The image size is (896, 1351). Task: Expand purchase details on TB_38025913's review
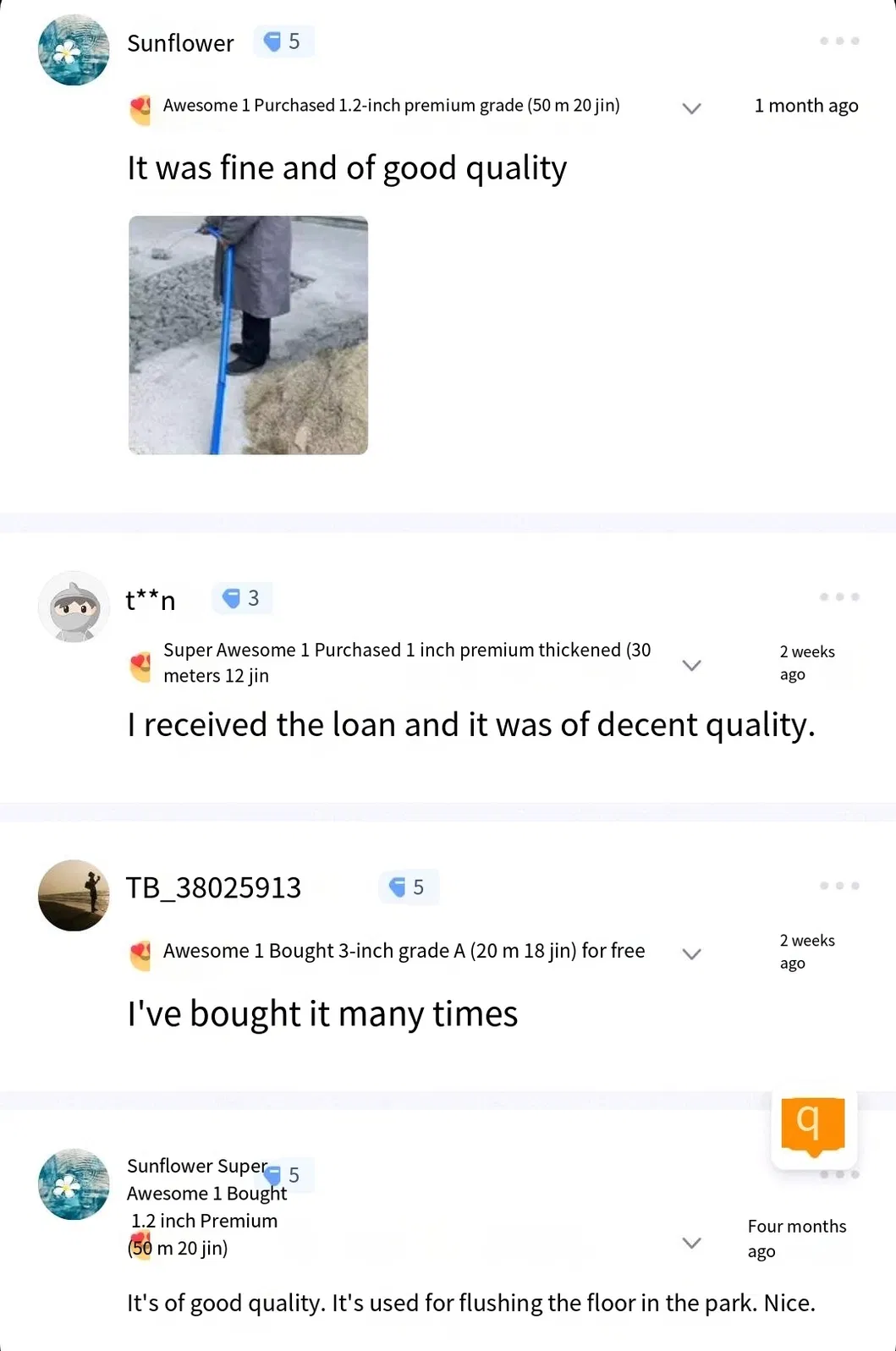pyautogui.click(x=691, y=954)
